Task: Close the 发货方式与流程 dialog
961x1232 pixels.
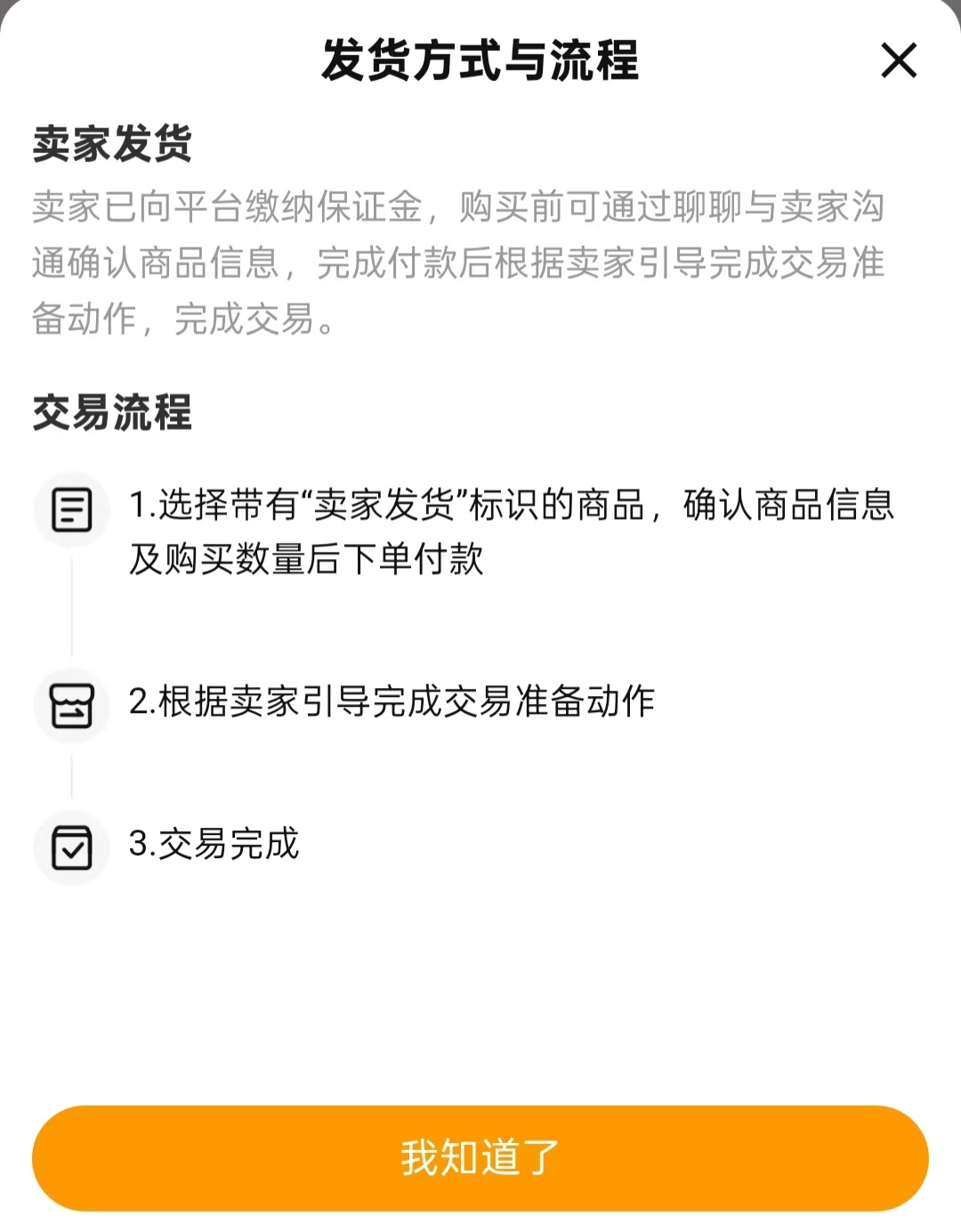Action: [899, 61]
